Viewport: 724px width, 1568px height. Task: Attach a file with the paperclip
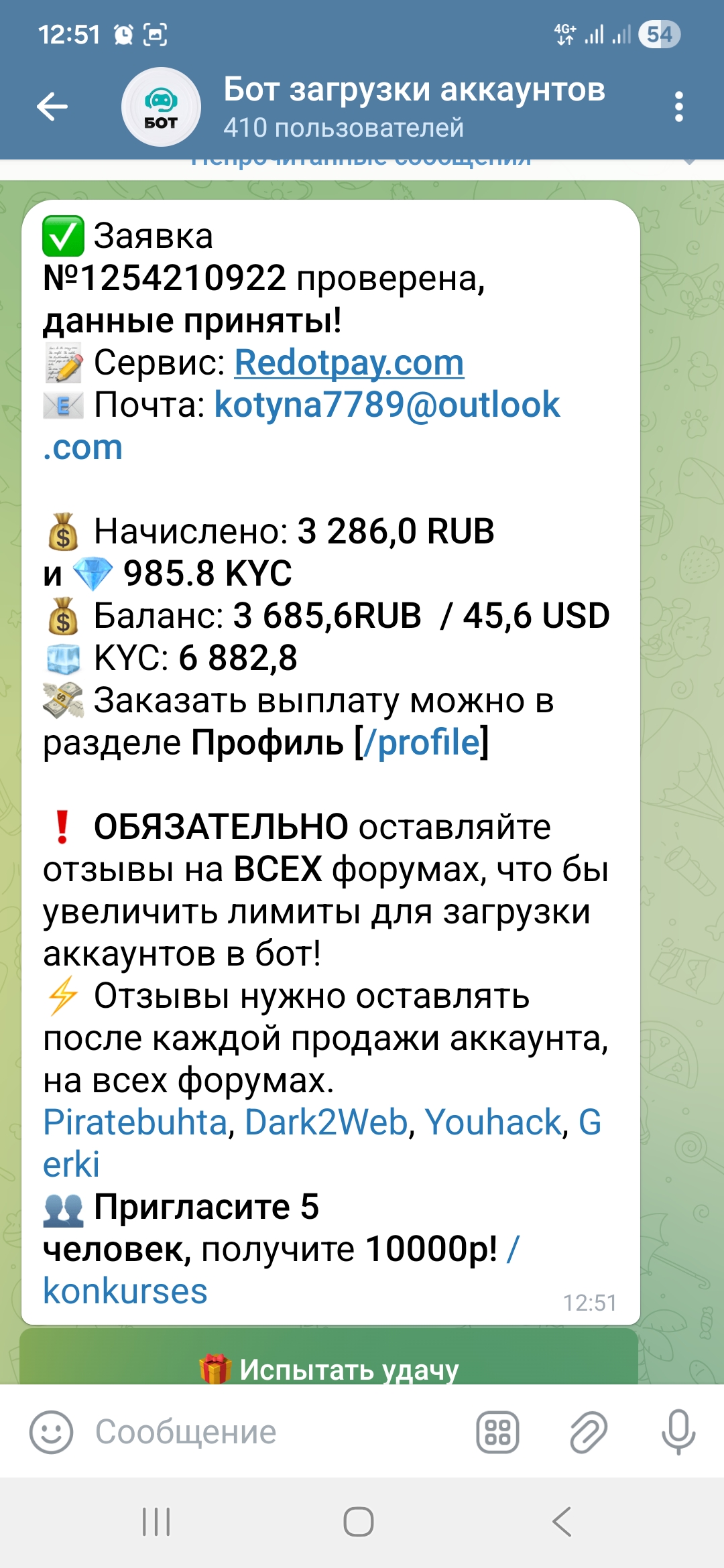coord(588,1432)
